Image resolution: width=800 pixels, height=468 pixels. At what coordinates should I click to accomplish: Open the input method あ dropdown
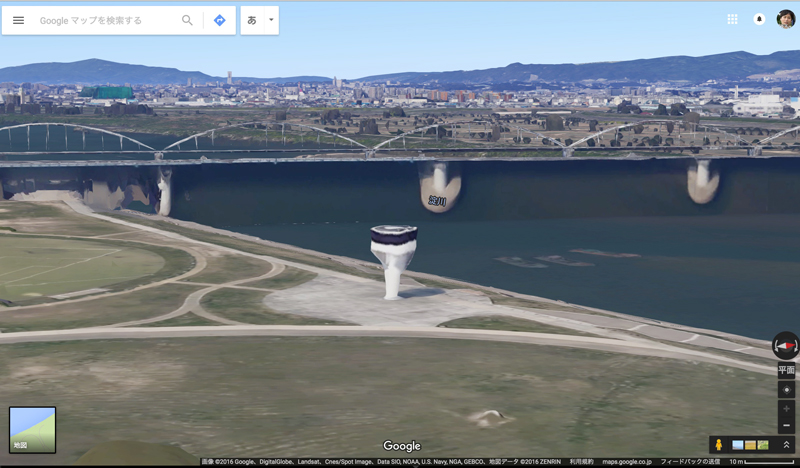click(259, 20)
